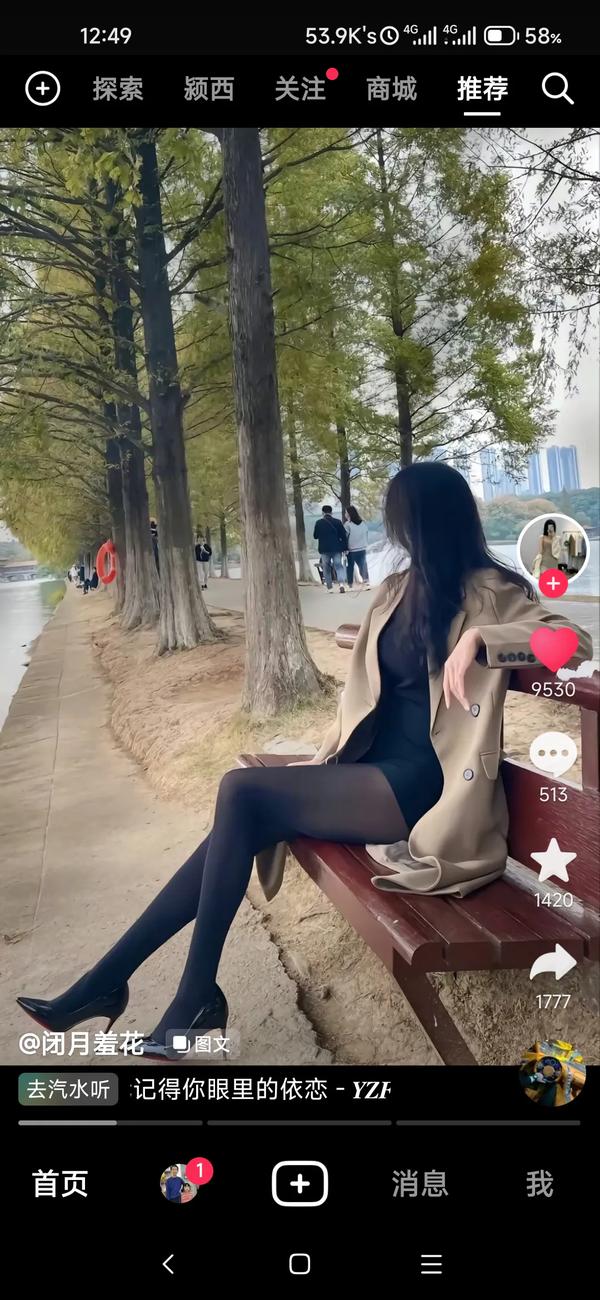The width and height of the screenshot is (600, 1300).
Task: Follow the creator with red plus badge
Action: (x=553, y=584)
